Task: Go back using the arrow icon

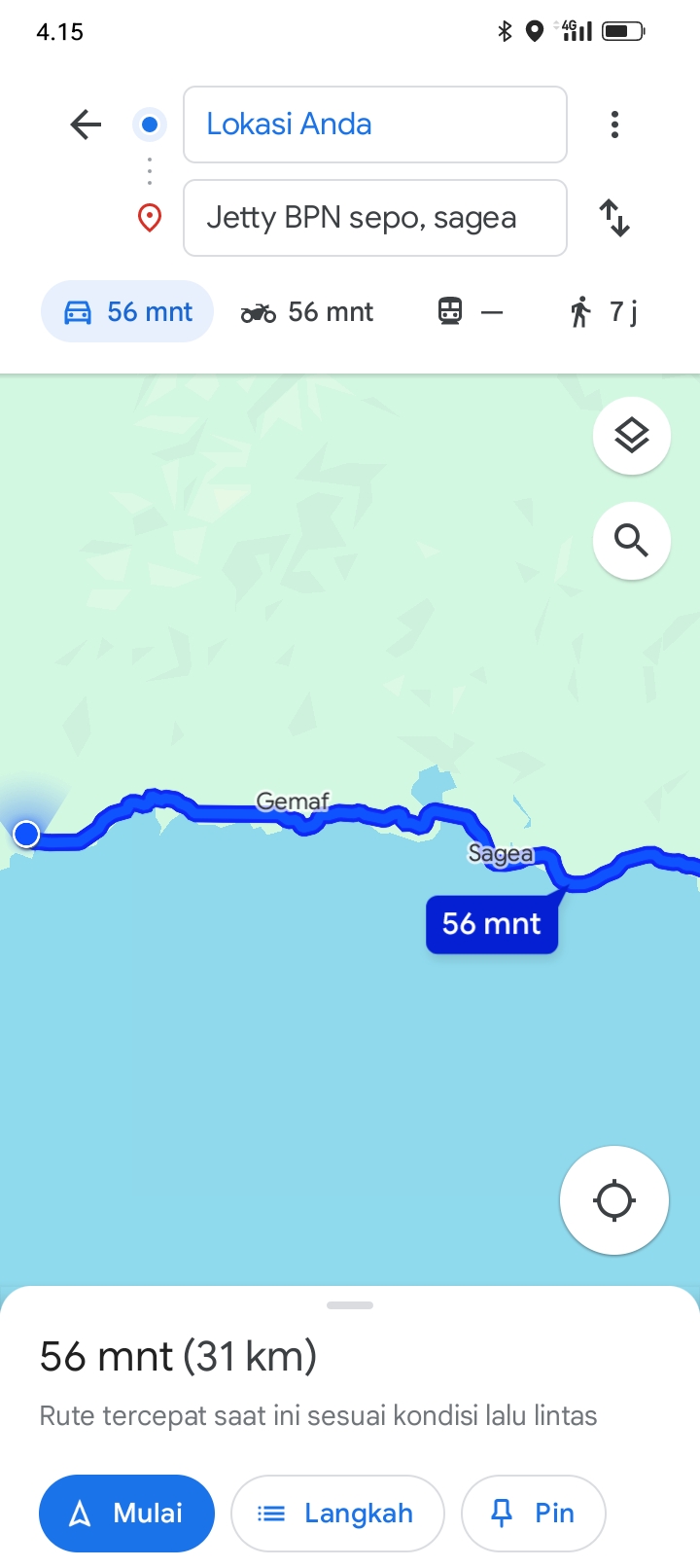Action: (86, 125)
